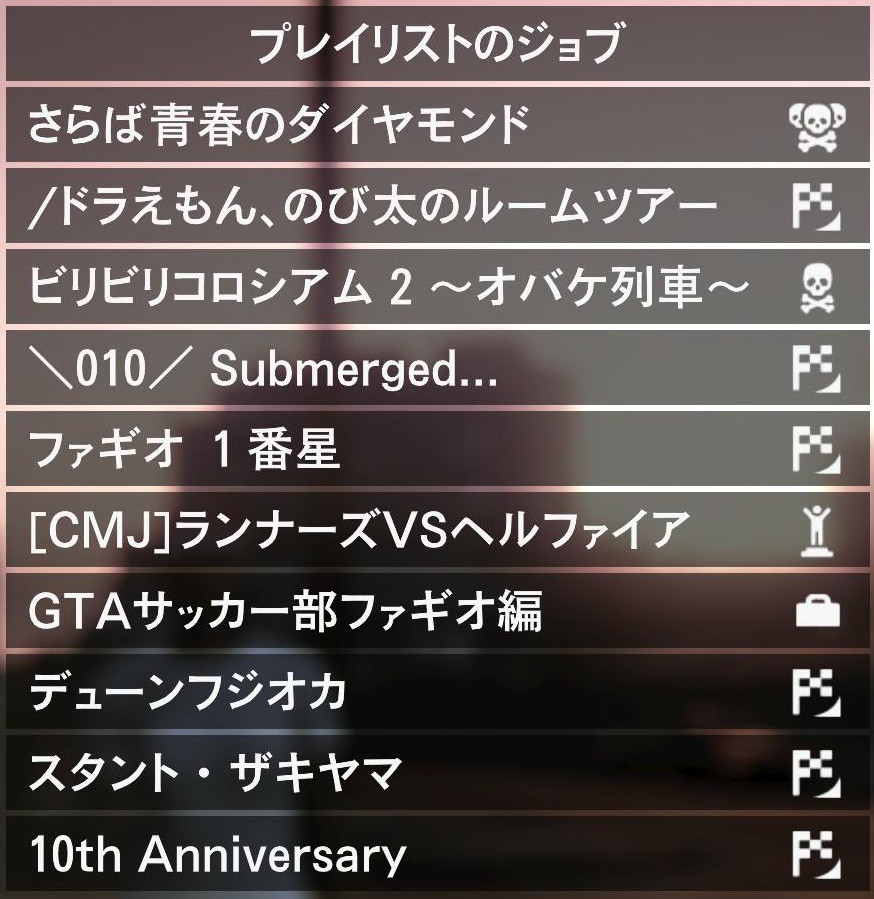Open スタント・ザキヤマ job
Image resolution: width=874 pixels, height=899 pixels.
[x=215, y=773]
